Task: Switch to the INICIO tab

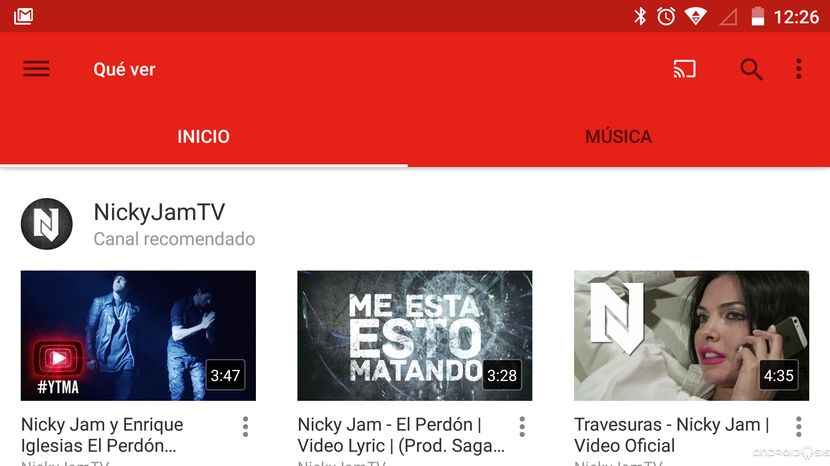Action: click(x=204, y=137)
